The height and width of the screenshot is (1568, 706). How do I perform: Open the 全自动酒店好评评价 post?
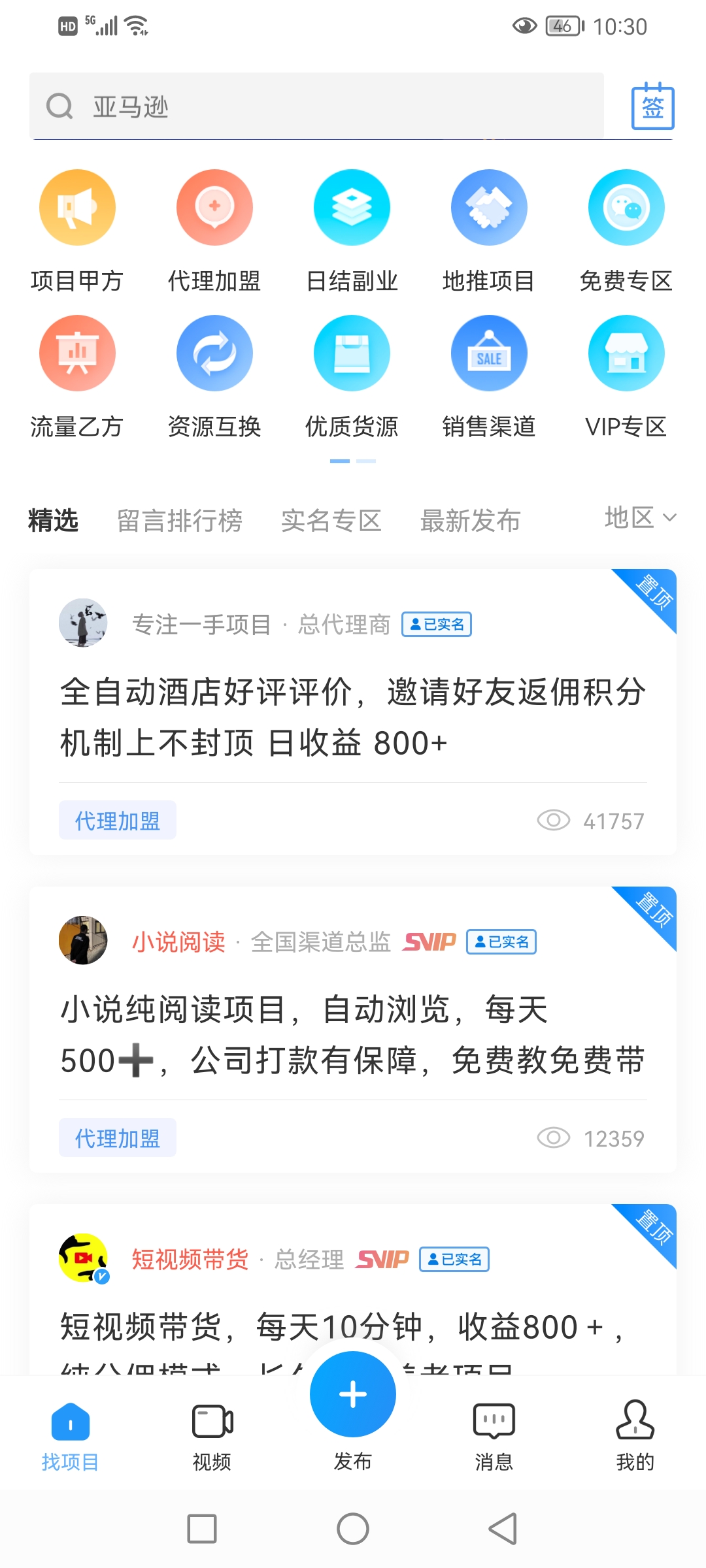[x=353, y=717]
